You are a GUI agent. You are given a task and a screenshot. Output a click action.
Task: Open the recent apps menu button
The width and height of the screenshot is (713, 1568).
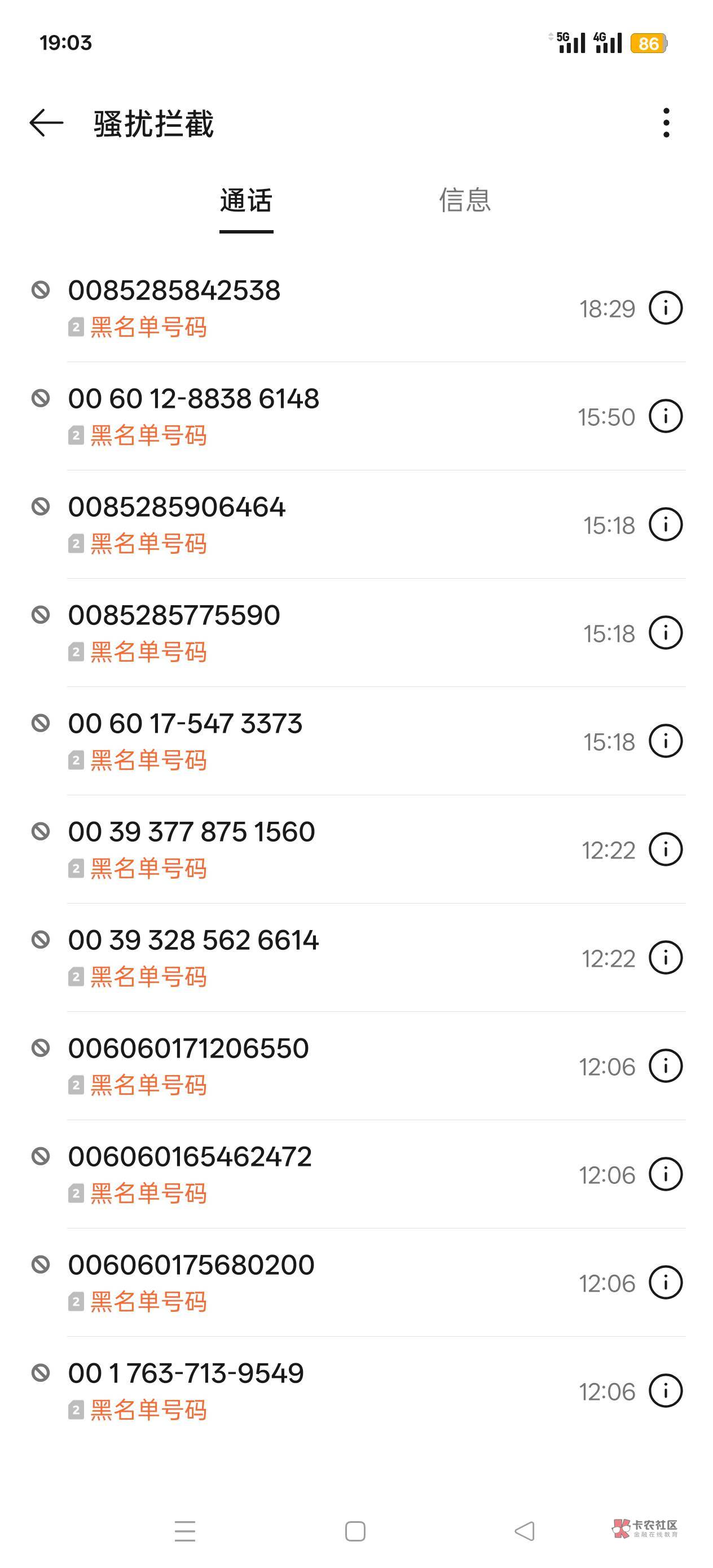[x=185, y=1531]
